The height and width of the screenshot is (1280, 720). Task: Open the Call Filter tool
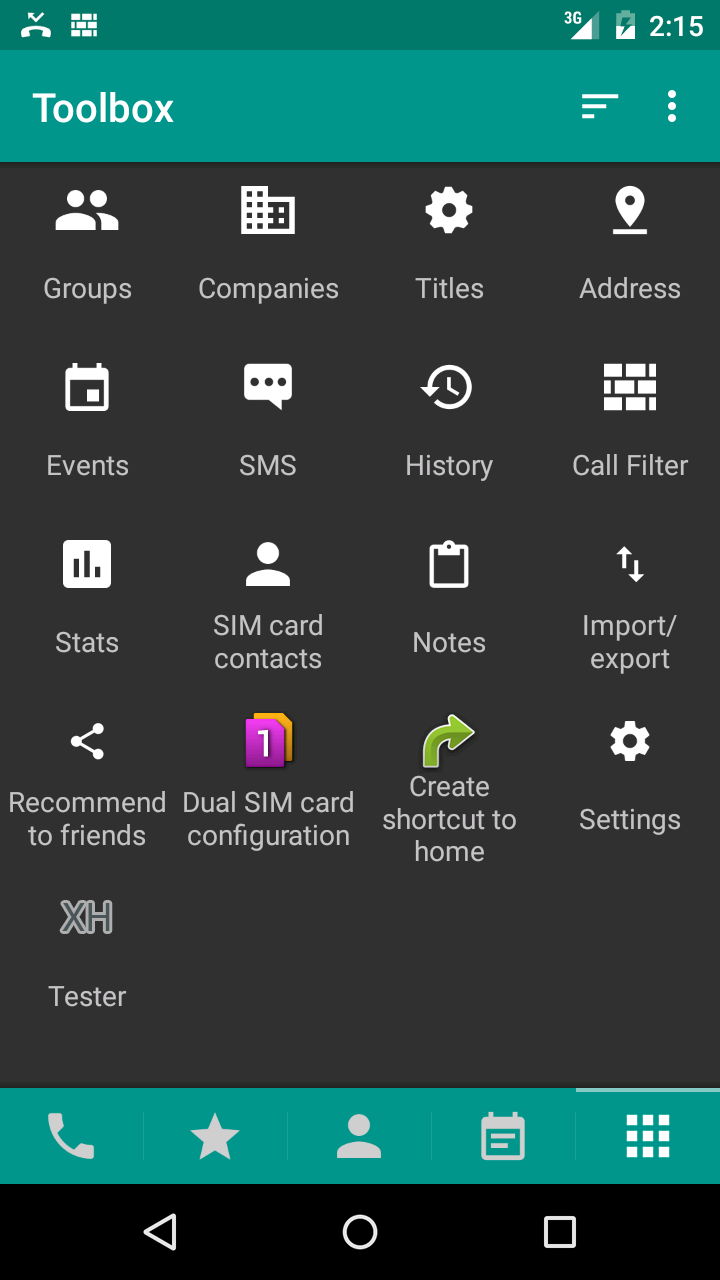(630, 415)
